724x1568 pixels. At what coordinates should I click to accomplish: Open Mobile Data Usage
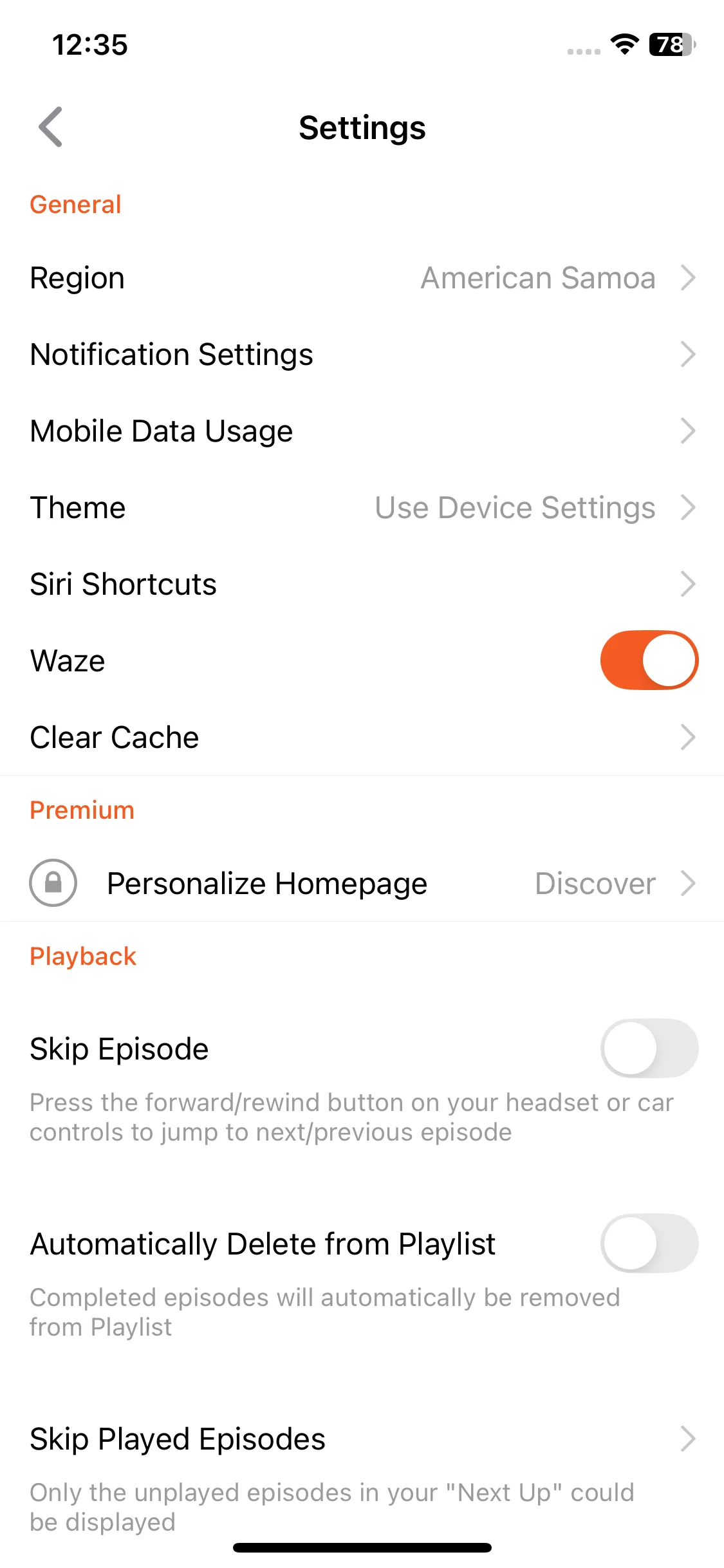point(362,431)
